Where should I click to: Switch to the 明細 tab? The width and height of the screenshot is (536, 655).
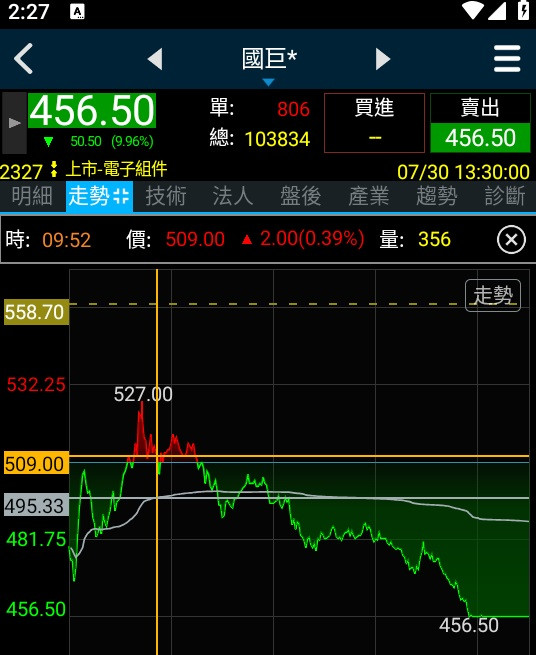32,196
